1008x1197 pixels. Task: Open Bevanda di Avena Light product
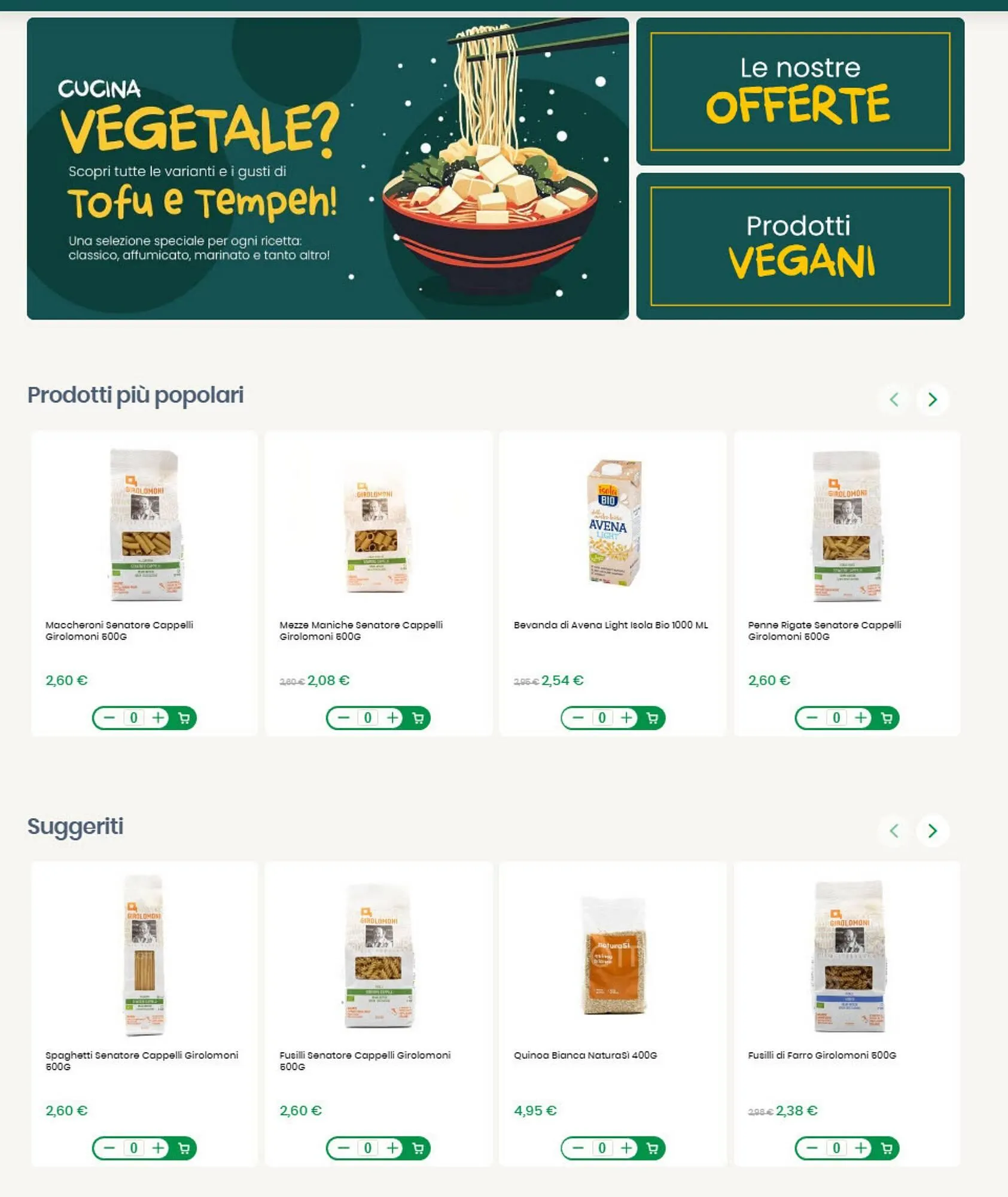point(611,625)
